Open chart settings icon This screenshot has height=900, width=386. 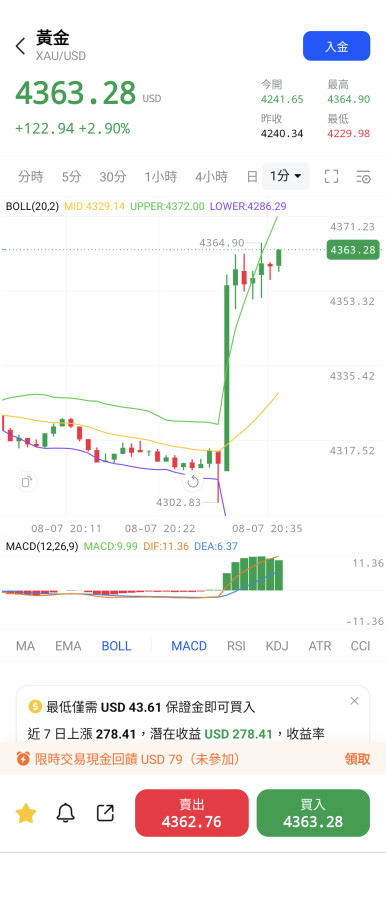[363, 177]
